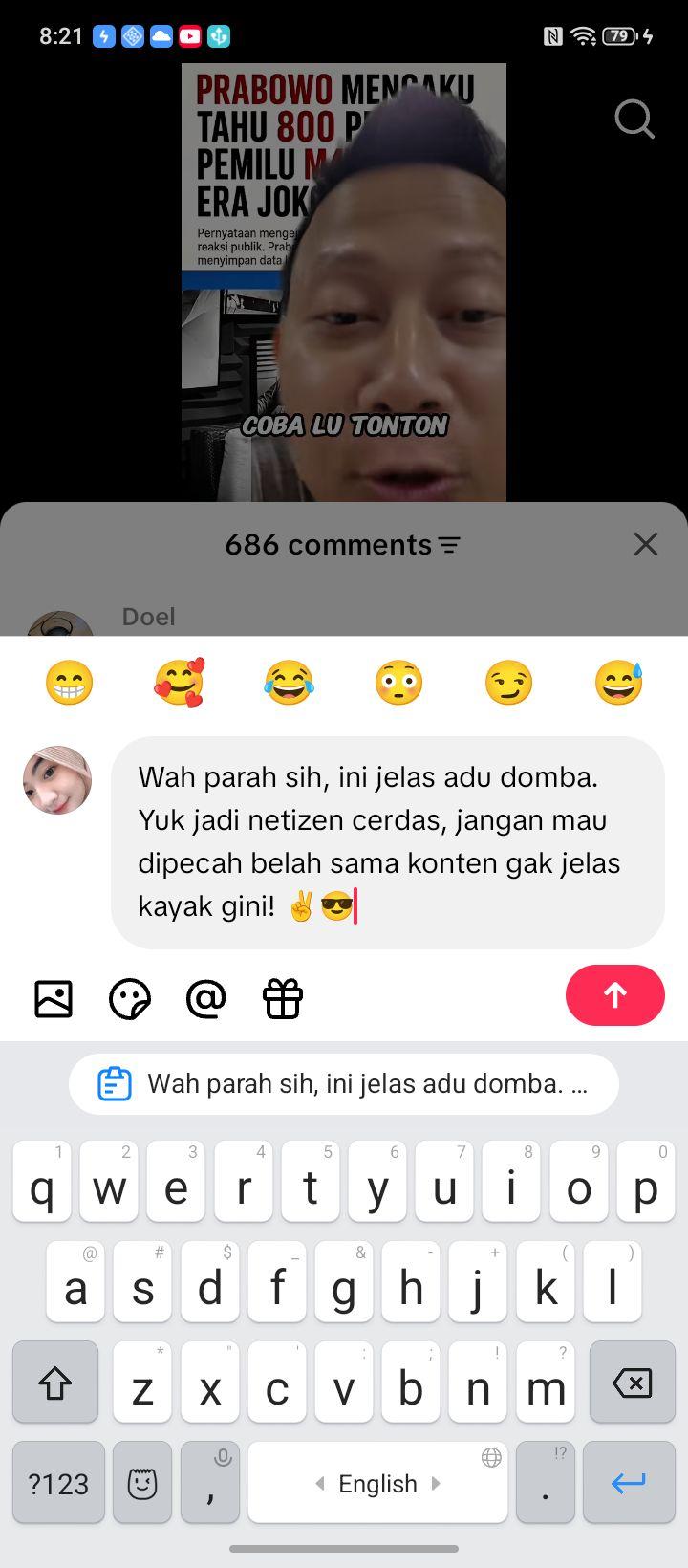The height and width of the screenshot is (1568, 688).
Task: Send the comment with the red arrow button
Action: point(614,995)
